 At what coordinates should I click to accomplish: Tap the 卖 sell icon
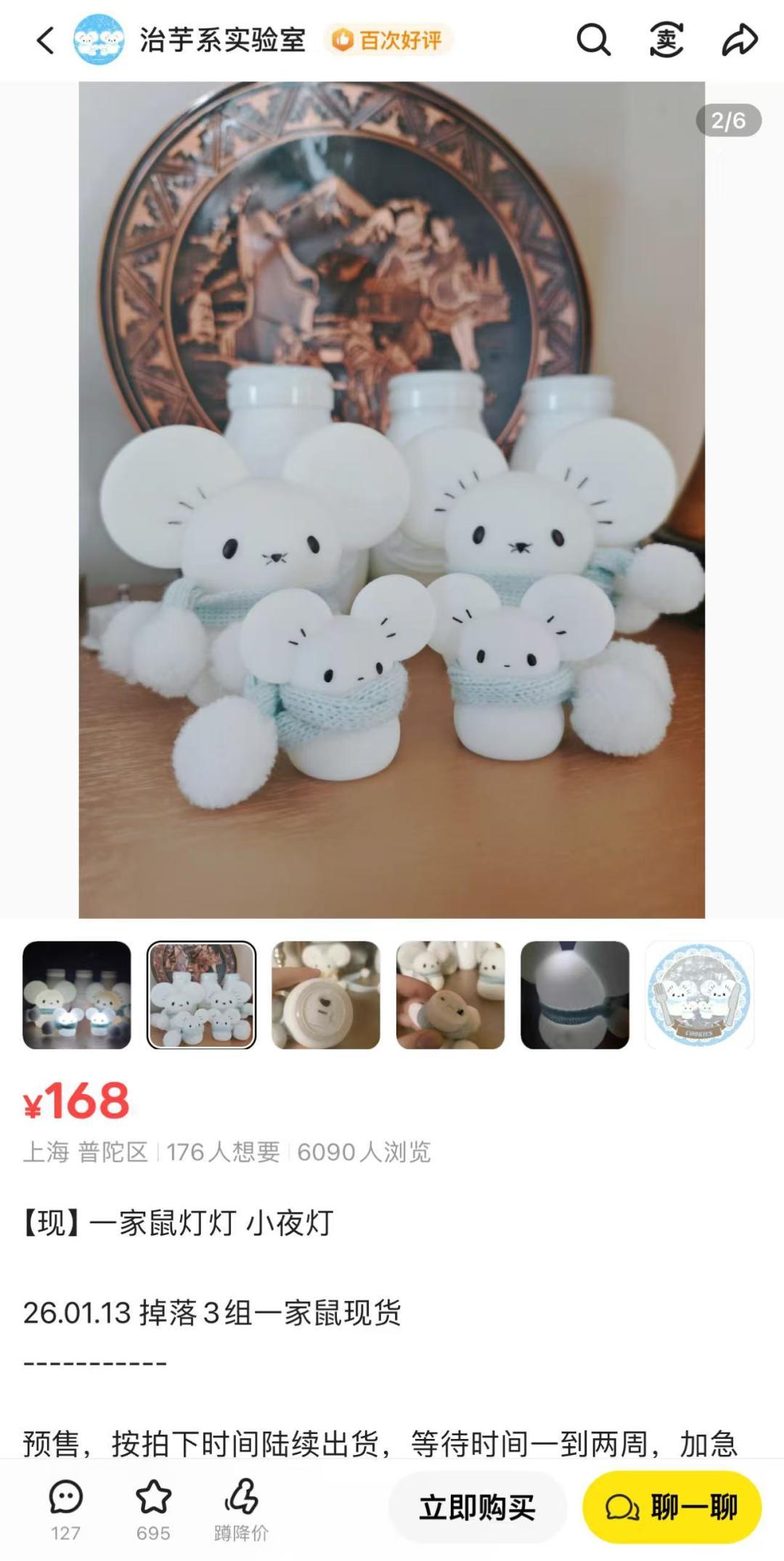coord(666,41)
